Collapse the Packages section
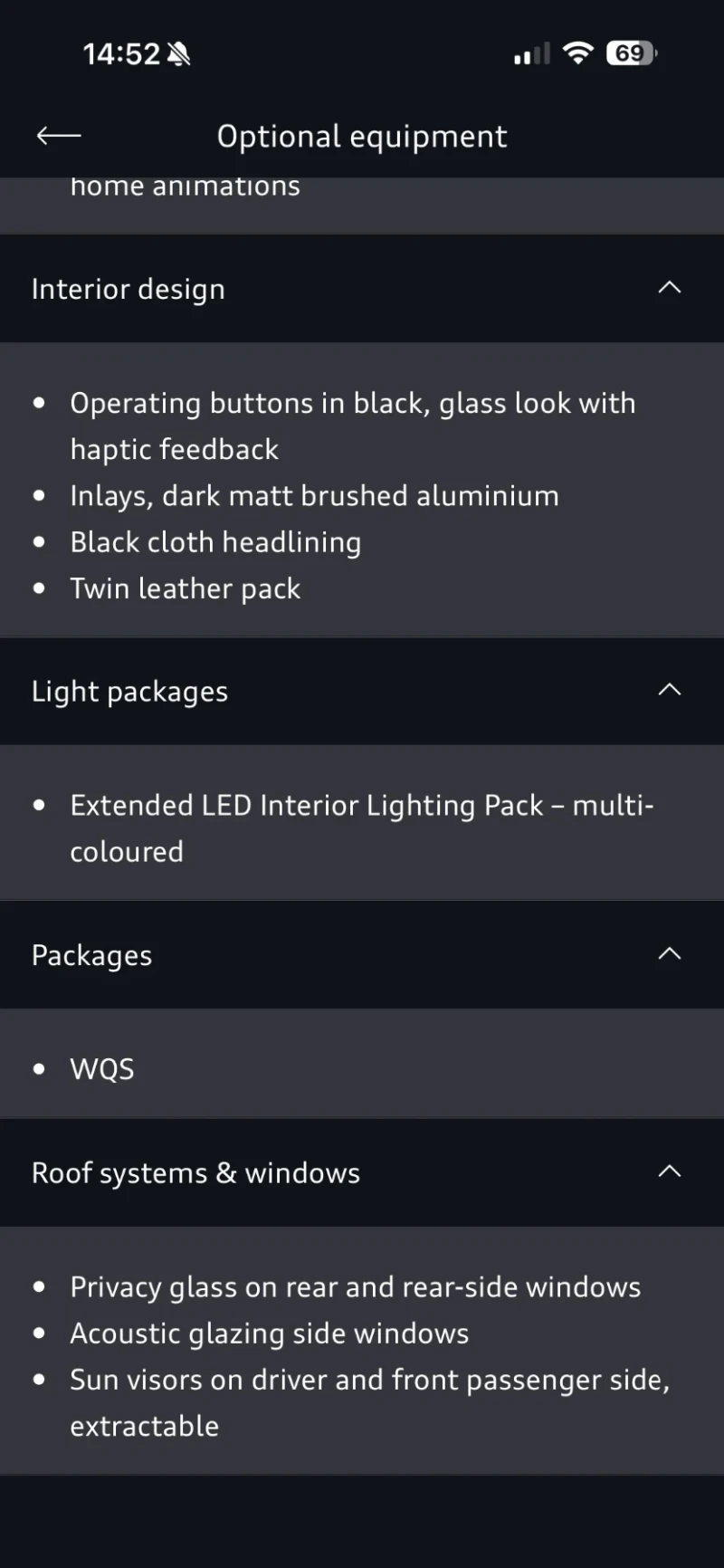 click(669, 954)
